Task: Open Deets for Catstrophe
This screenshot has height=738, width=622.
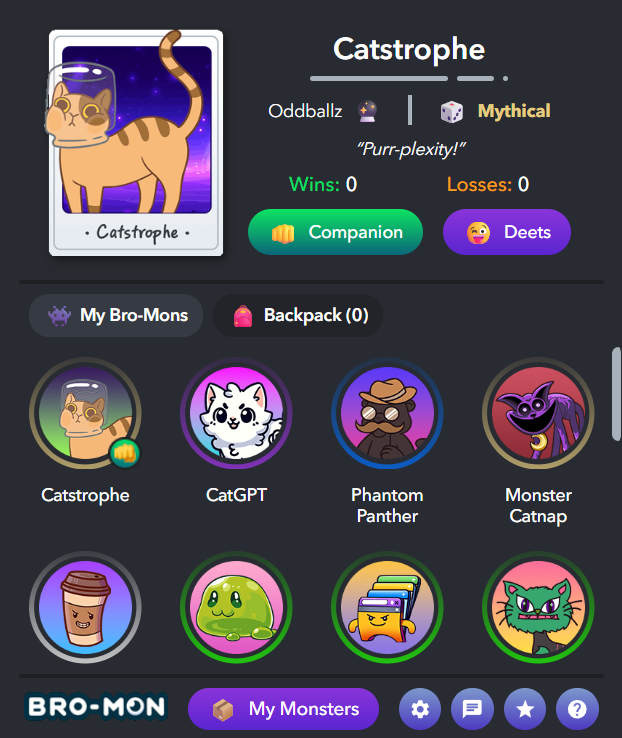Action: click(507, 232)
